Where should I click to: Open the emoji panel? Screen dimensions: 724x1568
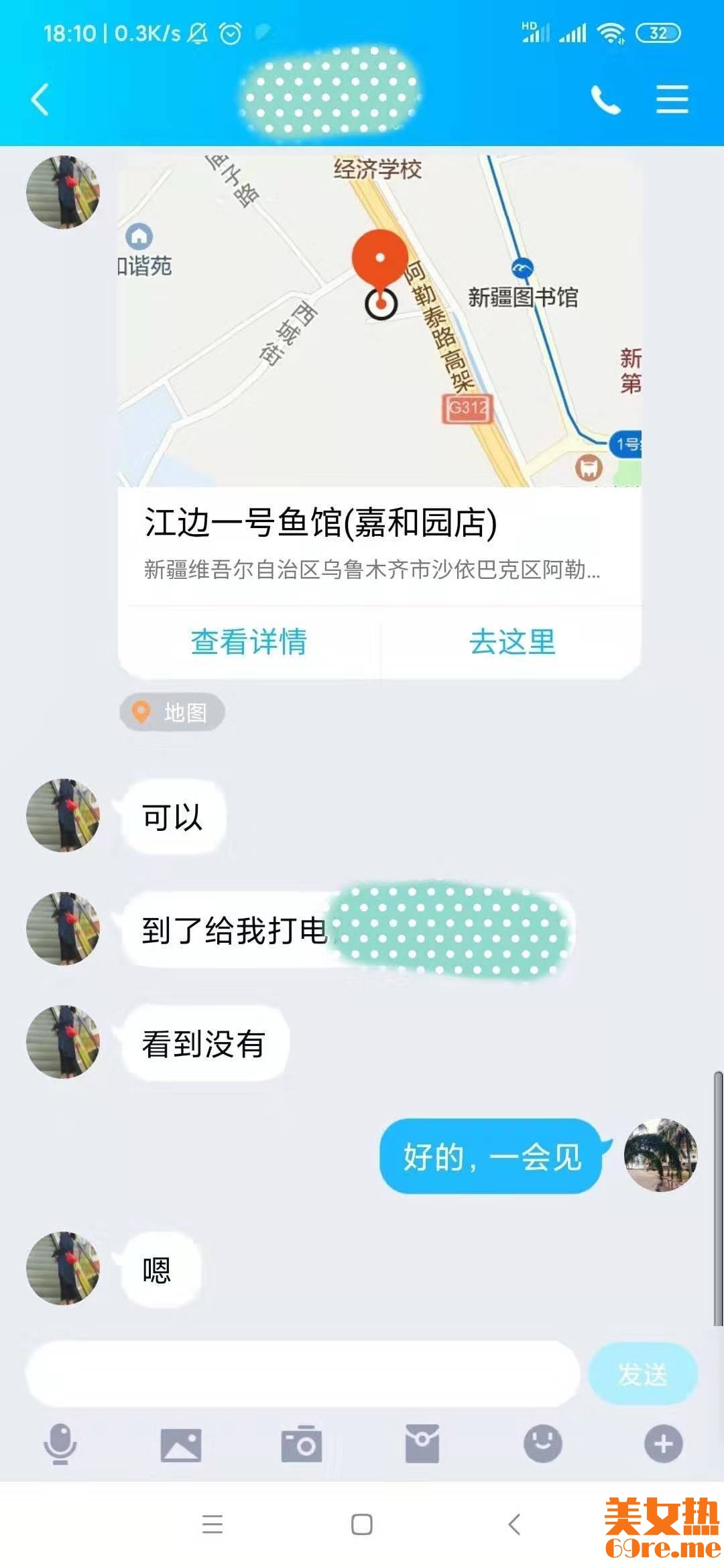543,1444
